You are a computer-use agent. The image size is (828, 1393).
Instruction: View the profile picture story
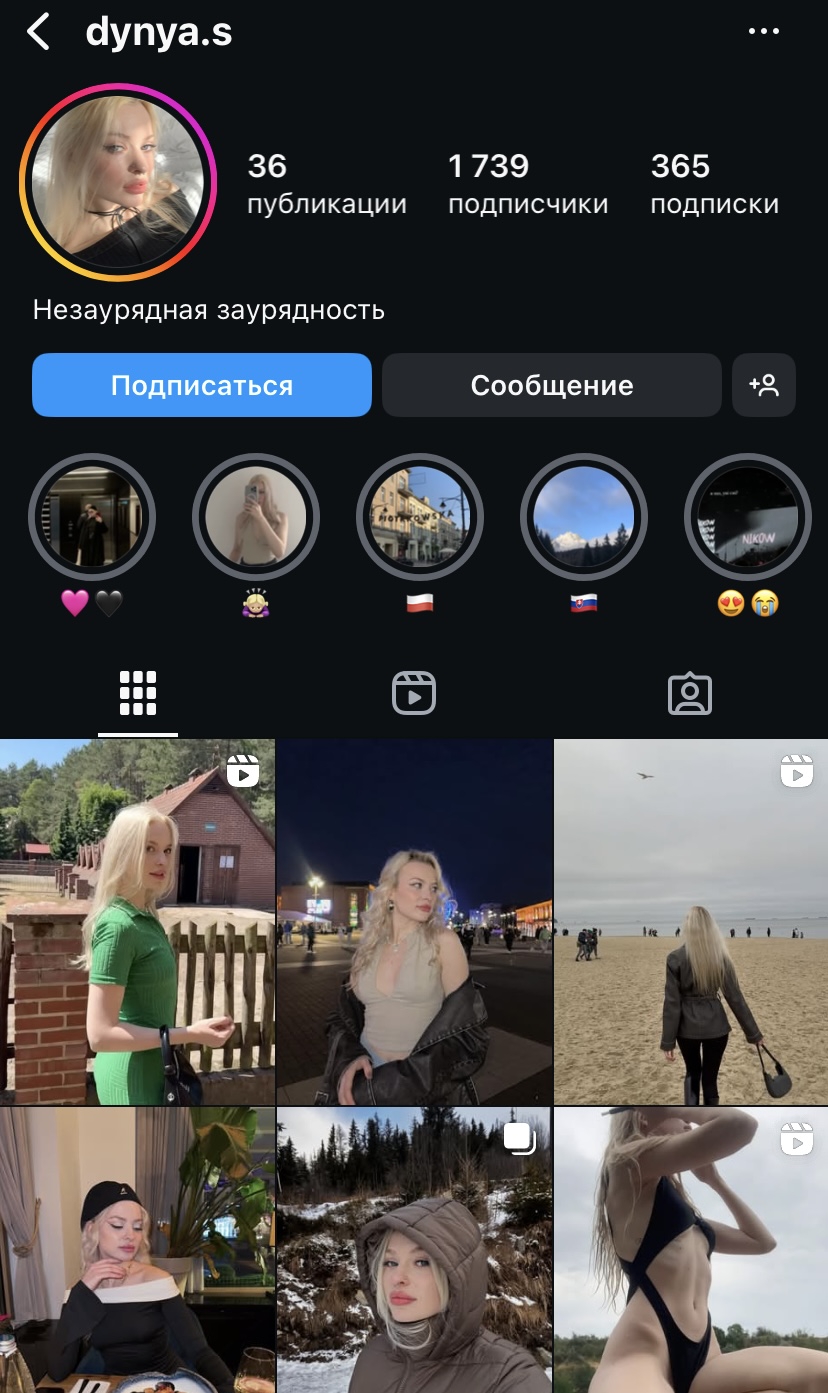[x=118, y=181]
